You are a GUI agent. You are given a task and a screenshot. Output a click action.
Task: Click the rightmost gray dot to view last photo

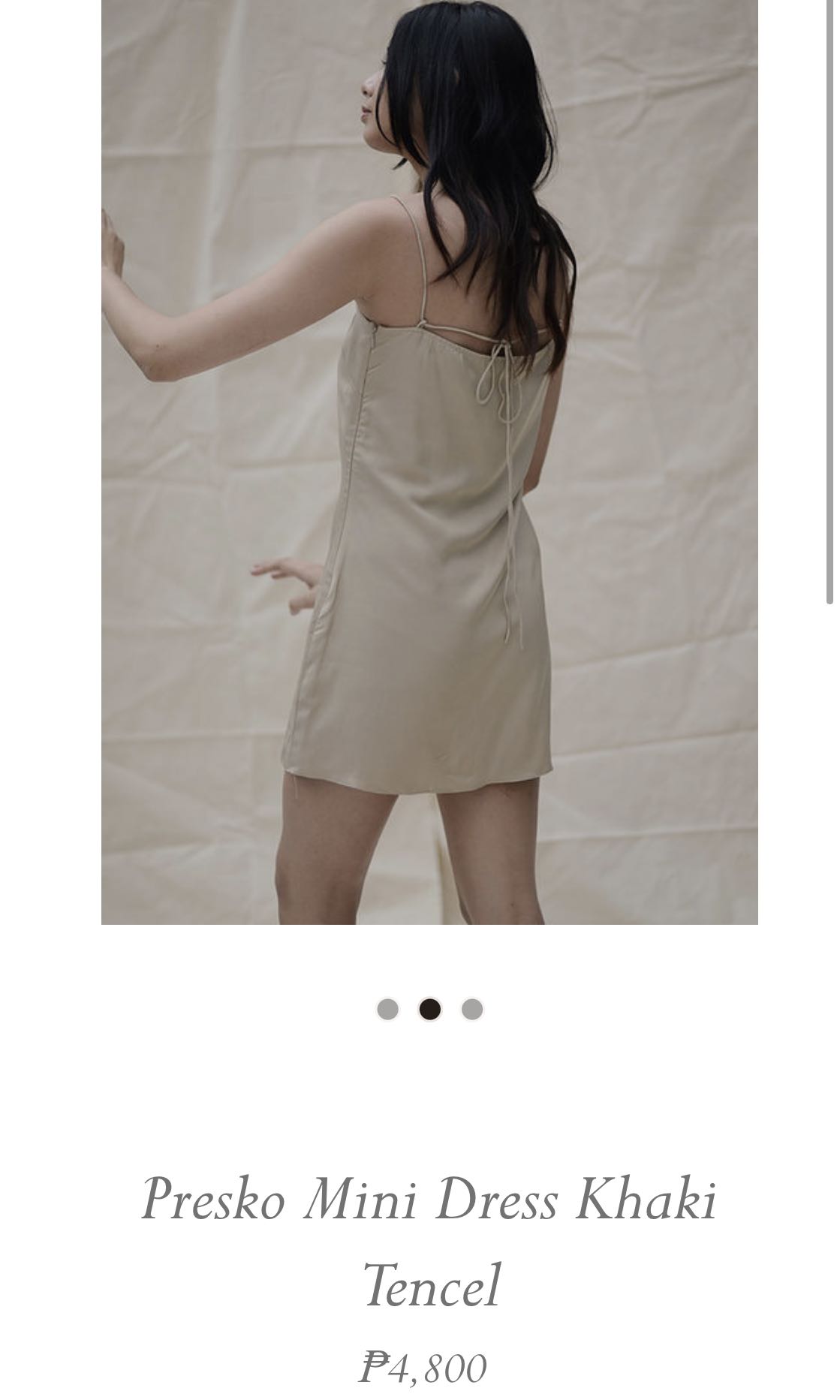(x=474, y=1010)
